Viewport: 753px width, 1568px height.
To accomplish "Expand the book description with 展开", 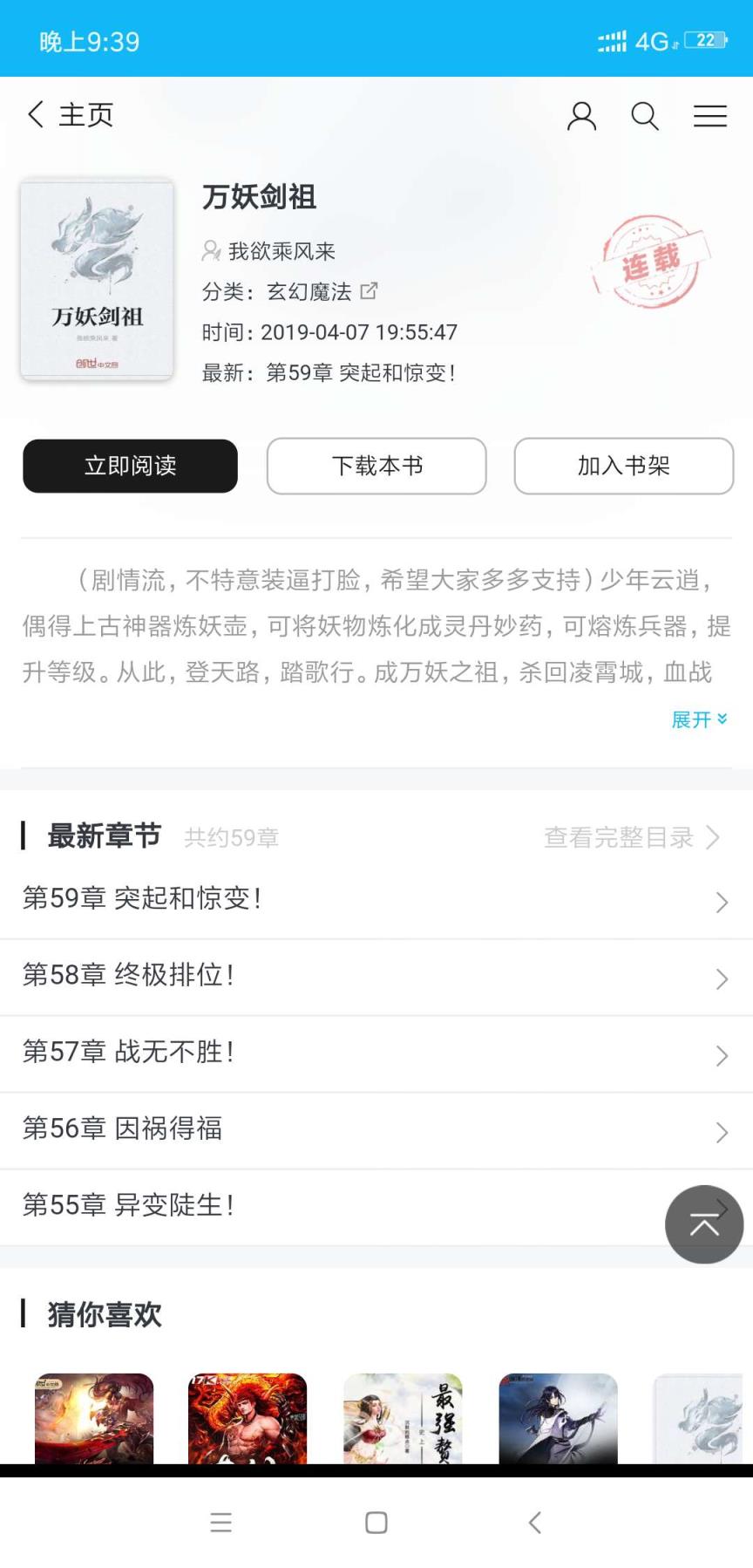I will click(699, 719).
